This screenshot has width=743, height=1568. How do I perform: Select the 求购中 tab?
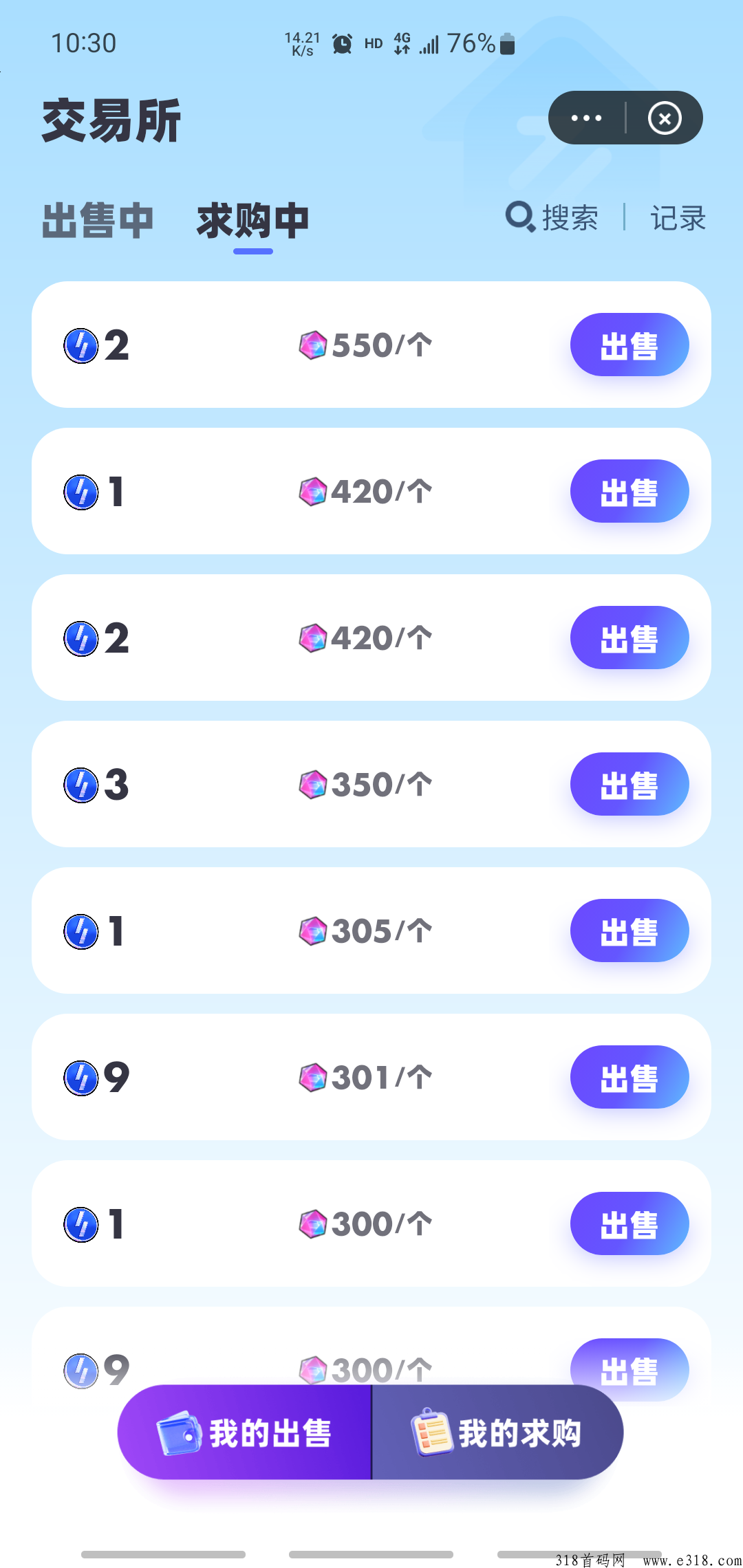pyautogui.click(x=252, y=221)
